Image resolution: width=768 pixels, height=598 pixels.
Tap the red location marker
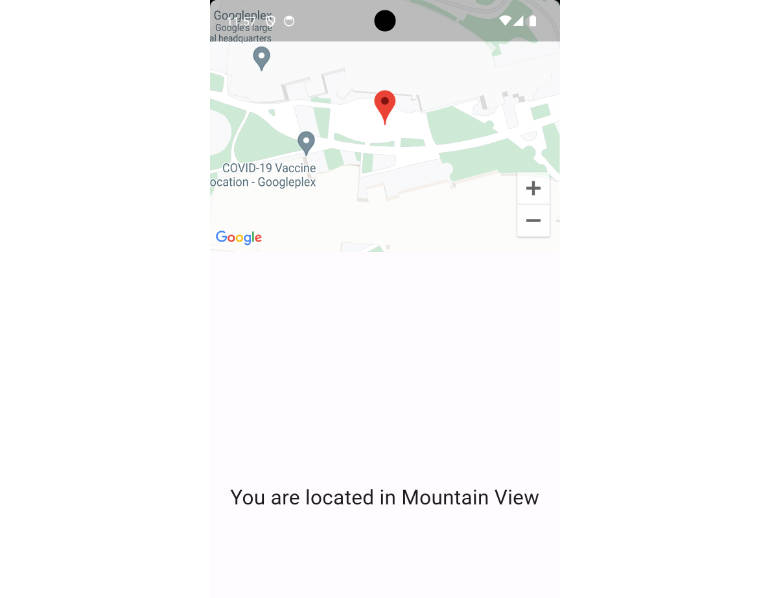385,104
